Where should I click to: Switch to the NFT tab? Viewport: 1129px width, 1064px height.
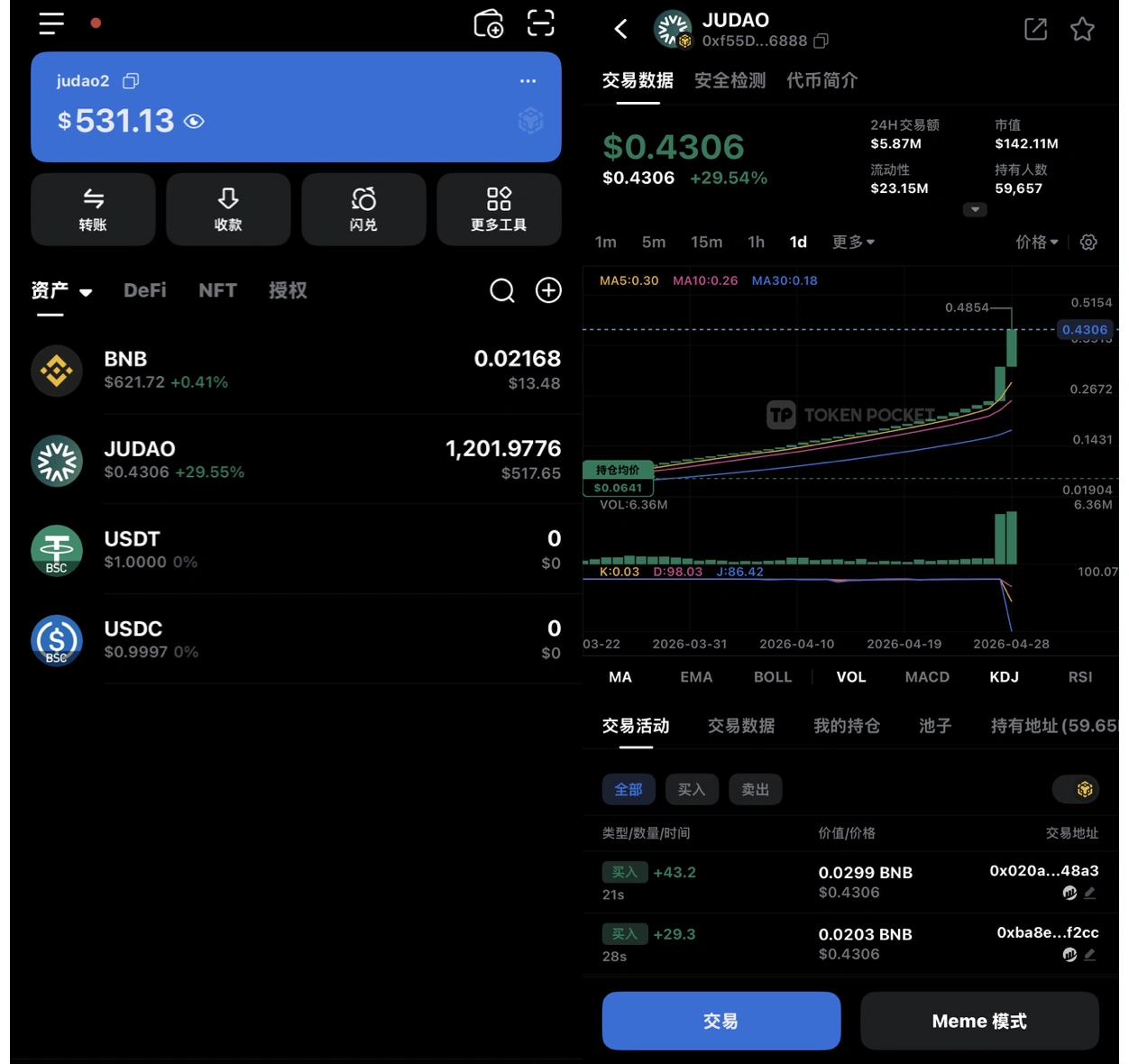pyautogui.click(x=217, y=290)
